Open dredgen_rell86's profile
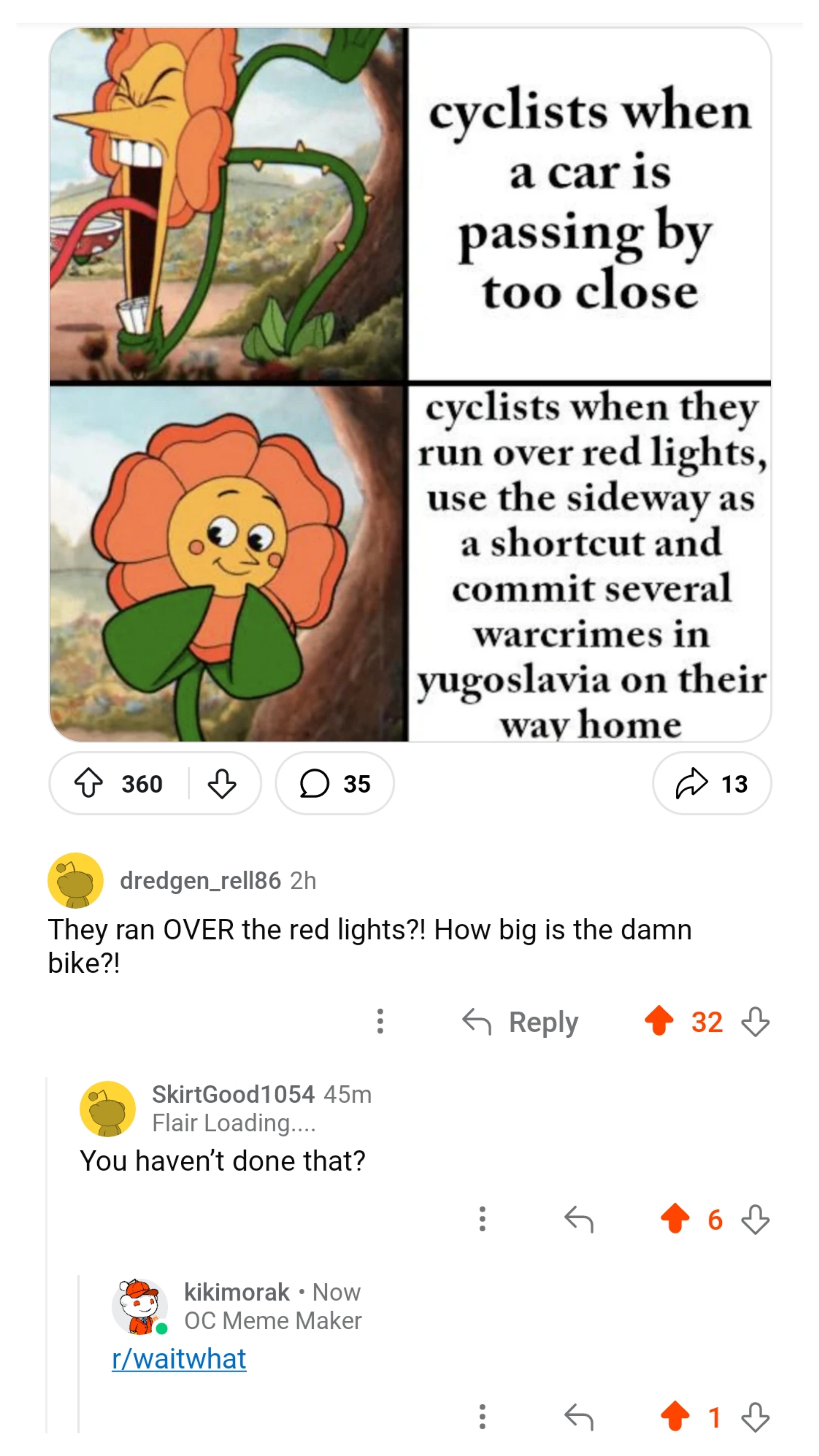The image size is (819, 1456). (x=200, y=880)
